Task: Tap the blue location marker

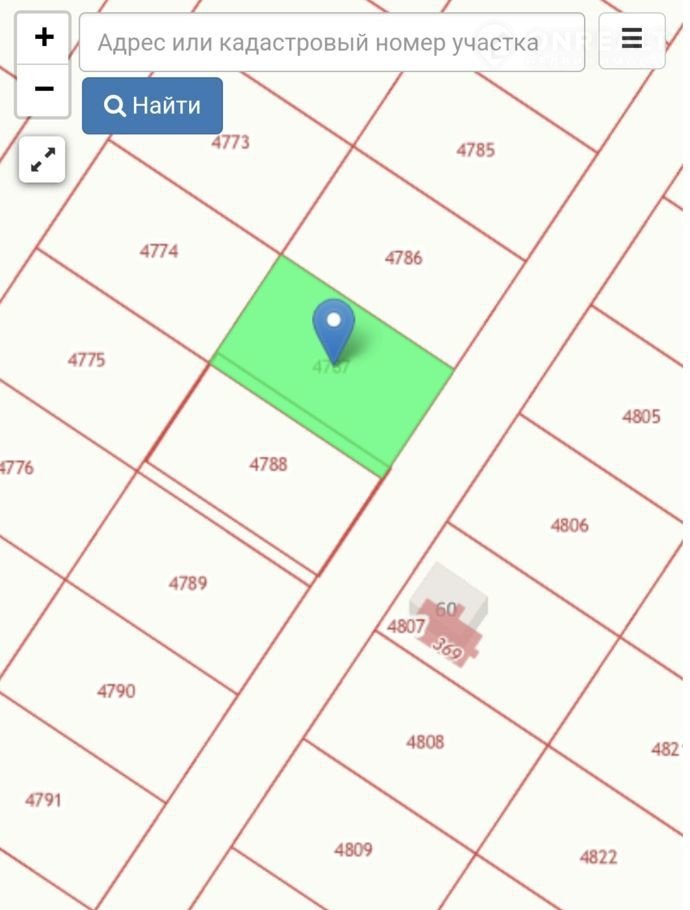Action: [333, 325]
